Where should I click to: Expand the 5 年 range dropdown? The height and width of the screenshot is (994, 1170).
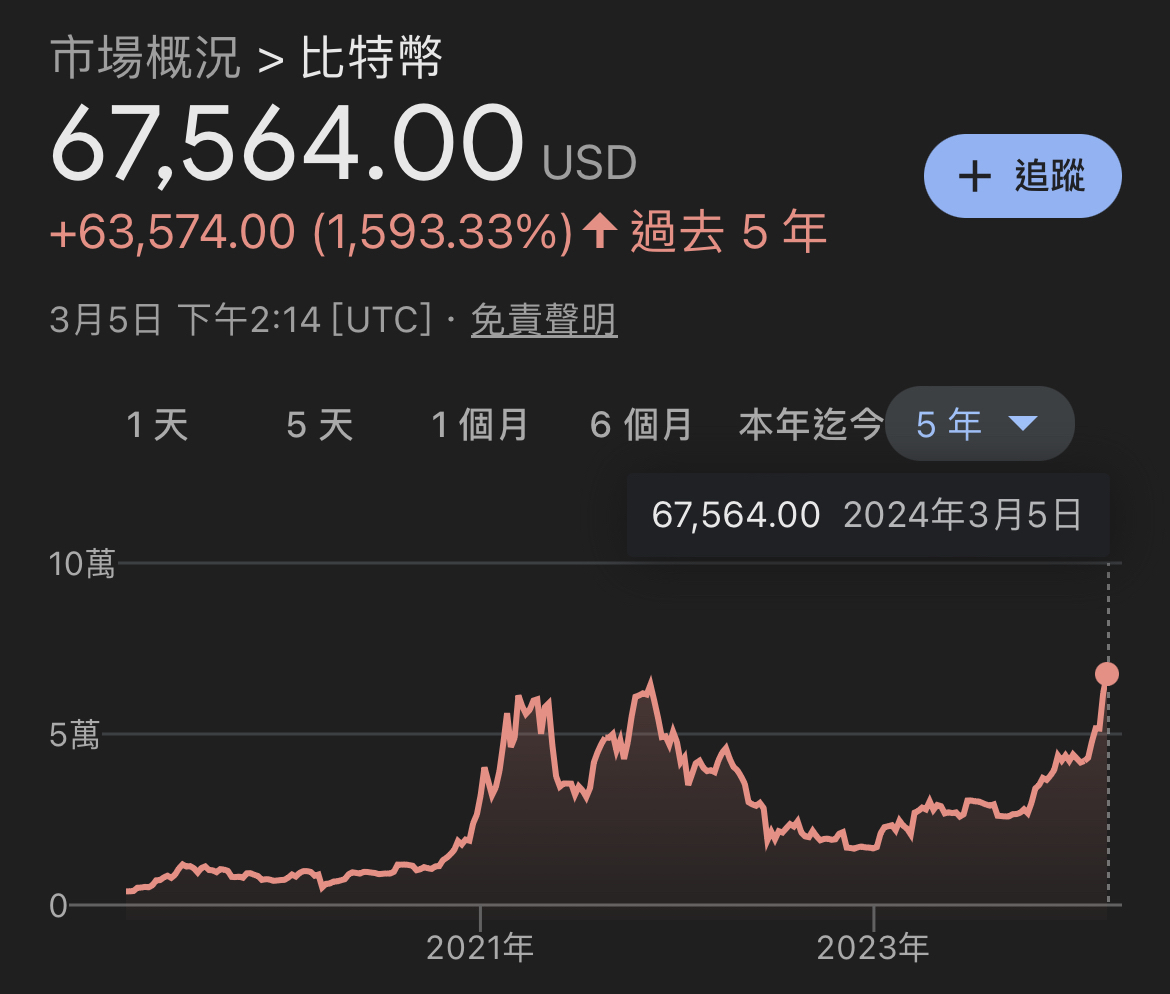979,424
